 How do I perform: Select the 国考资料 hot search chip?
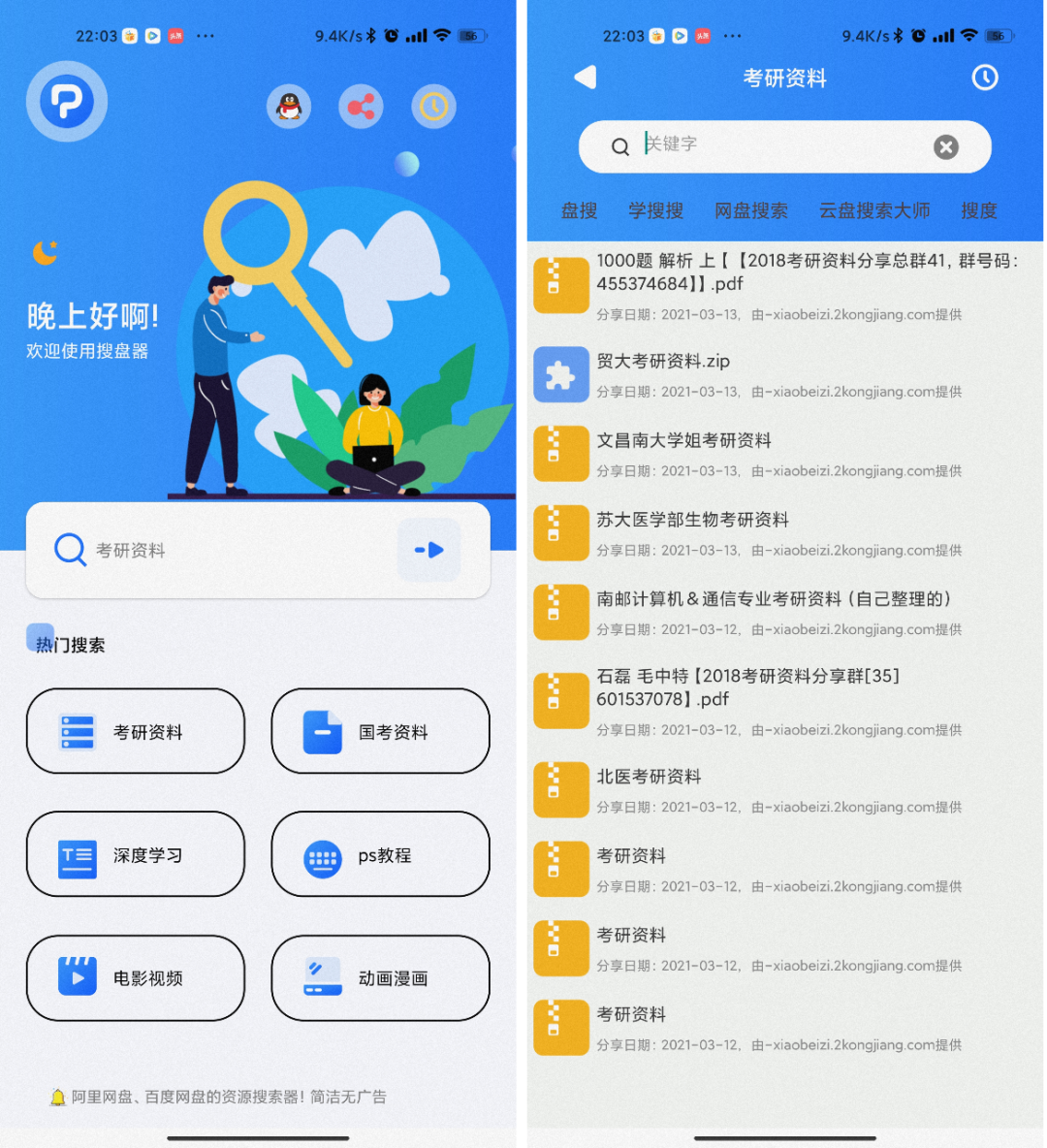coord(380,732)
